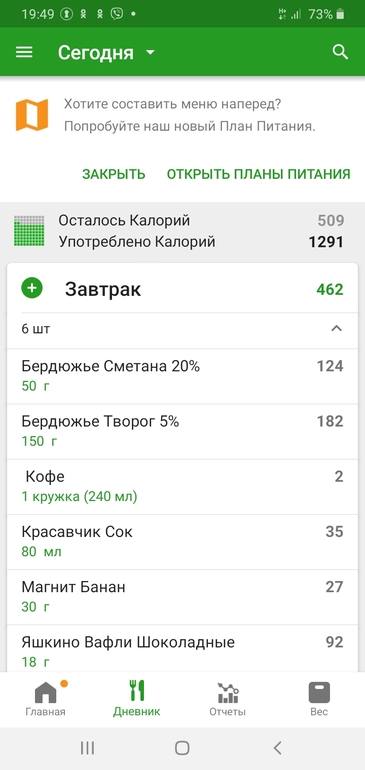Switch to the Отчеты tab
The width and height of the screenshot is (365, 770).
tap(227, 699)
